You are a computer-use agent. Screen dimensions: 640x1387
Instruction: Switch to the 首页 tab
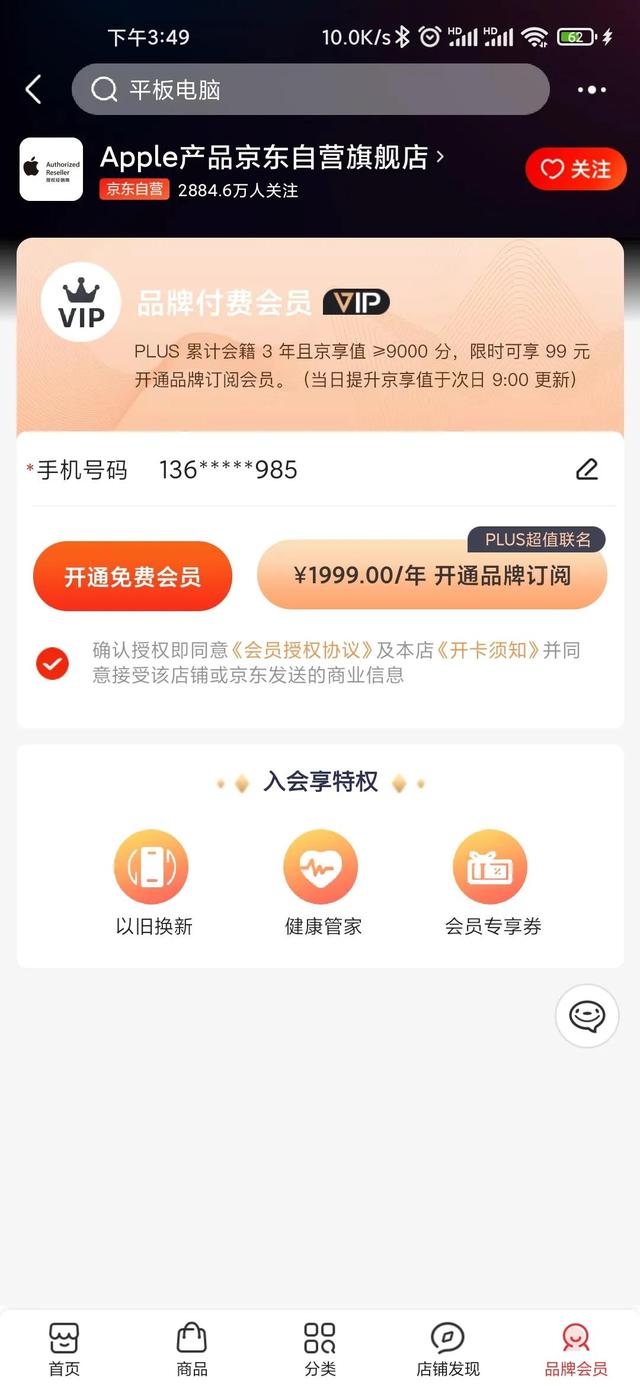[64, 1348]
